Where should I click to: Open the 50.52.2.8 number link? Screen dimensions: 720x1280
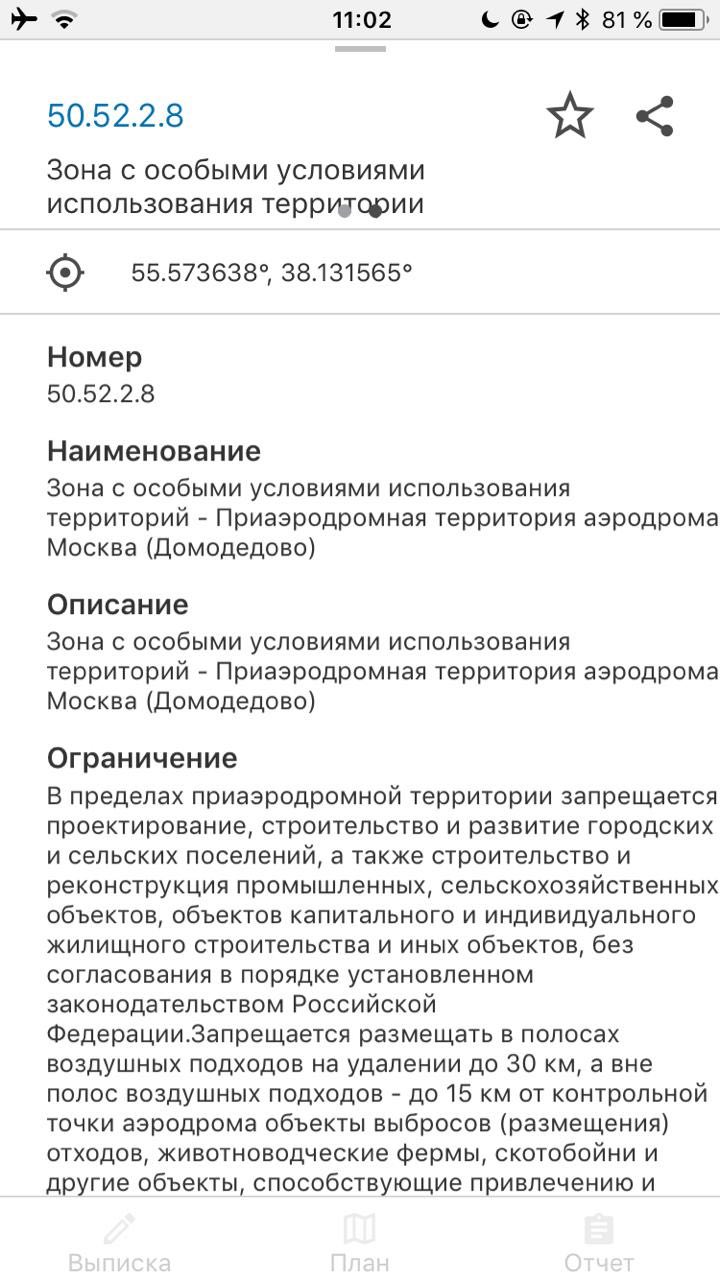click(x=115, y=116)
